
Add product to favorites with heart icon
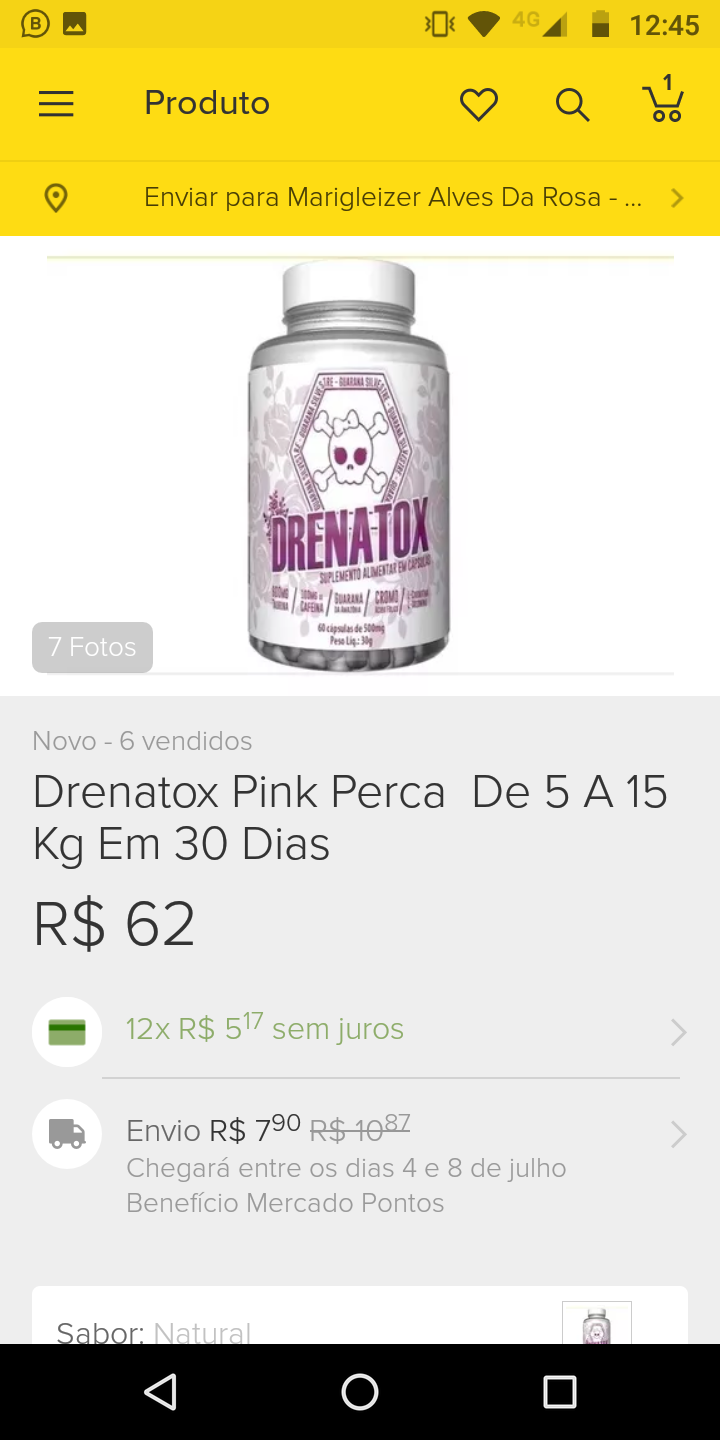pyautogui.click(x=479, y=104)
